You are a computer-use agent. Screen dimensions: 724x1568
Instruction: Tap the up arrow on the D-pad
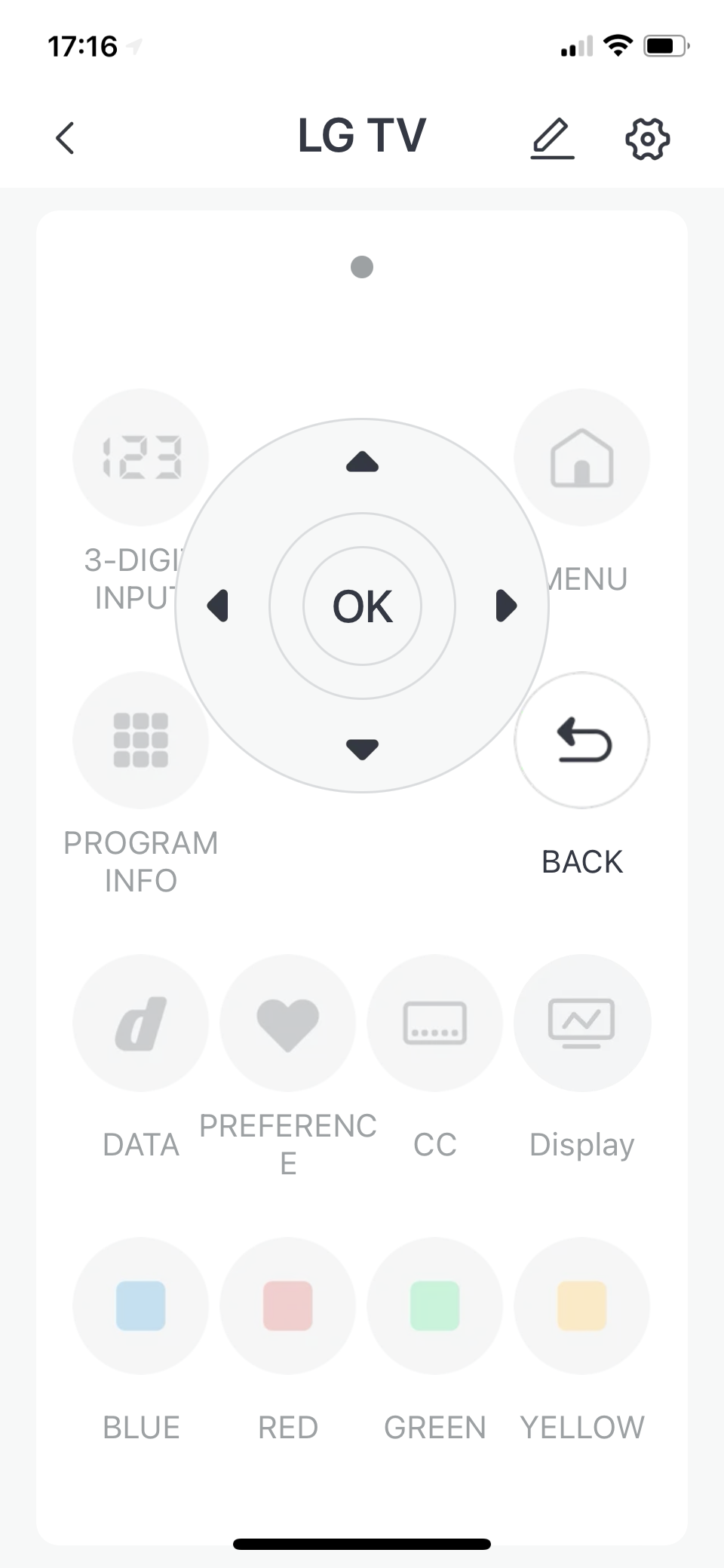(x=362, y=462)
